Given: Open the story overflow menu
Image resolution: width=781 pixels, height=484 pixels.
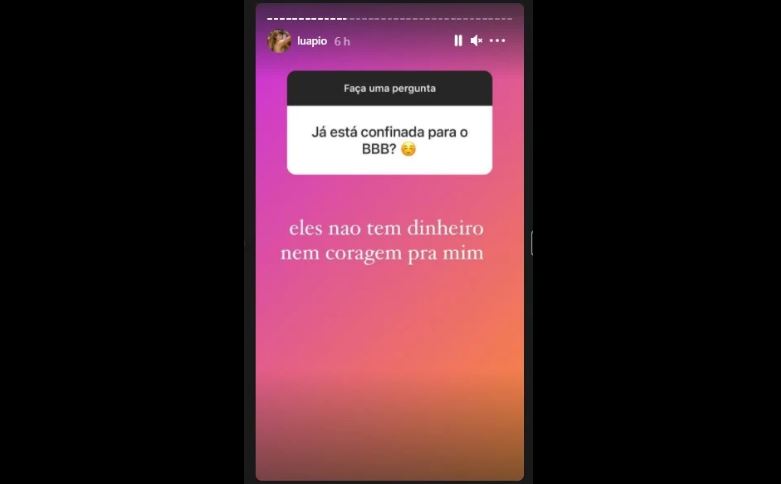Looking at the screenshot, I should (x=497, y=41).
